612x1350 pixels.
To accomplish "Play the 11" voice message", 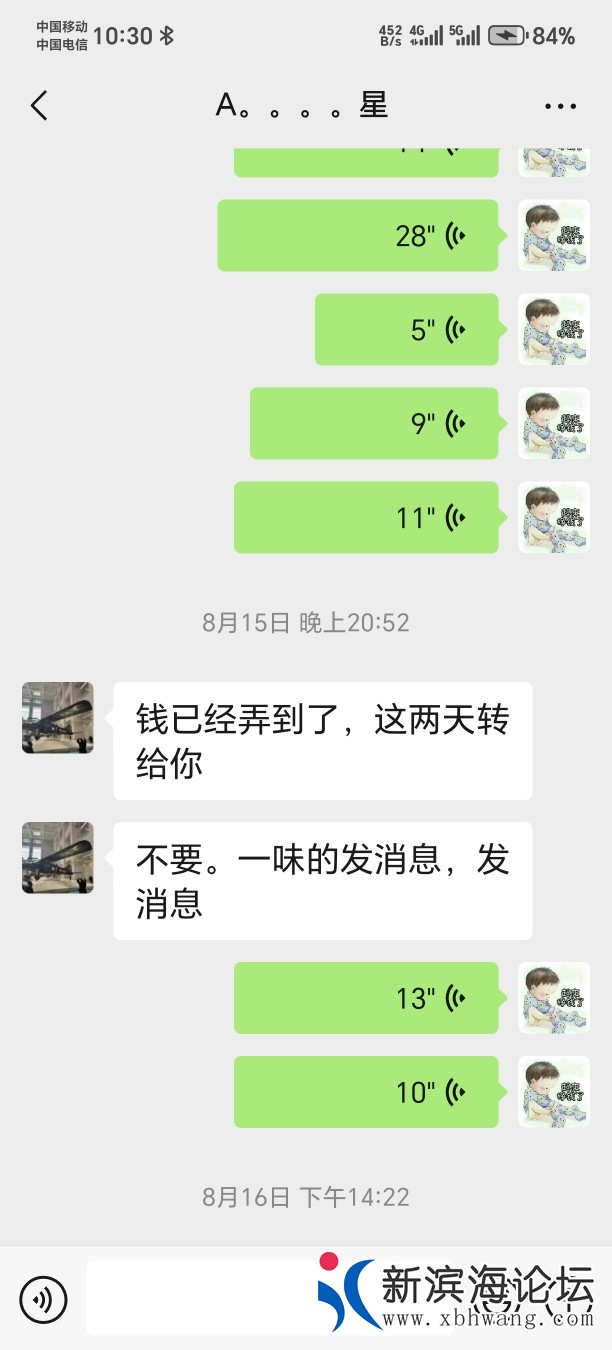I will (x=366, y=518).
